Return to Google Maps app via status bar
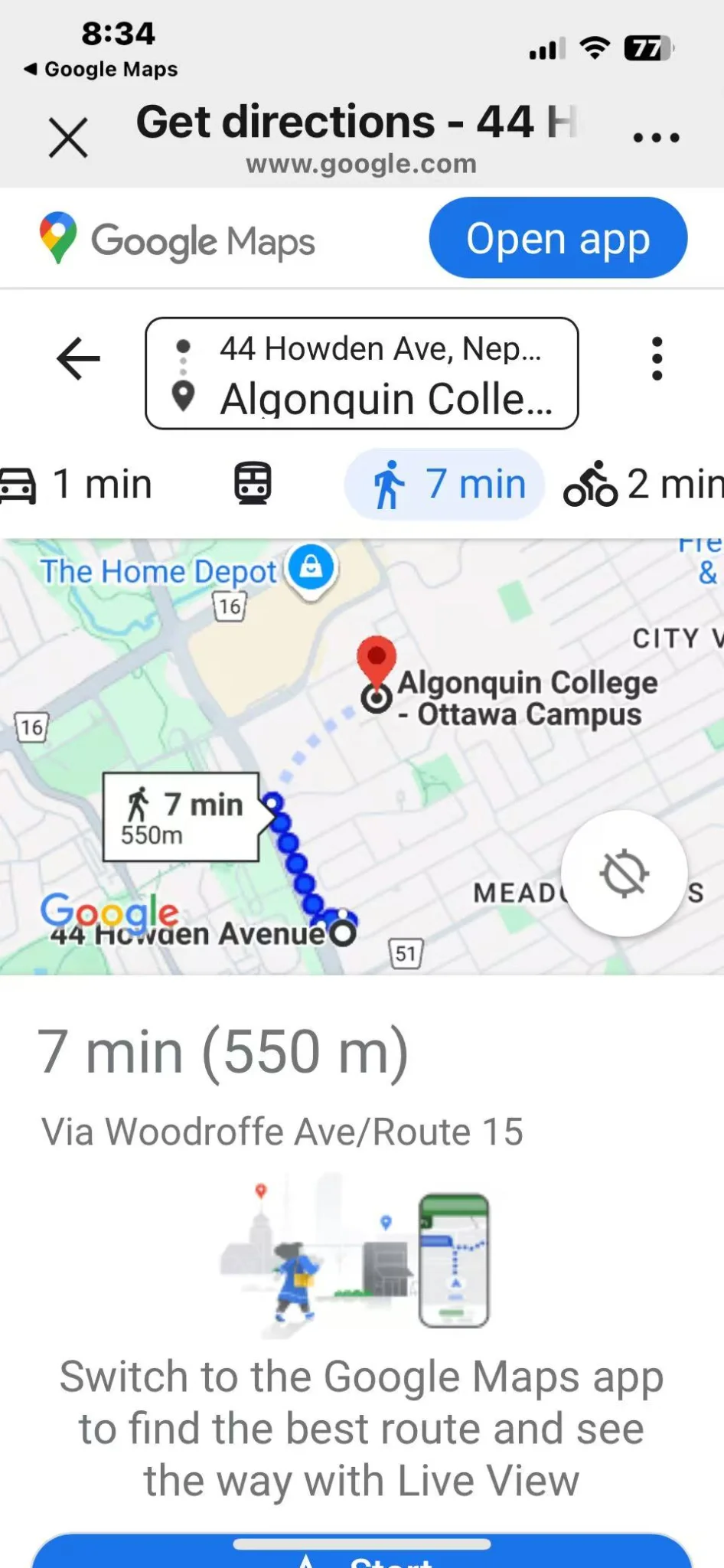Screen dimensions: 724x1568 pos(101,69)
